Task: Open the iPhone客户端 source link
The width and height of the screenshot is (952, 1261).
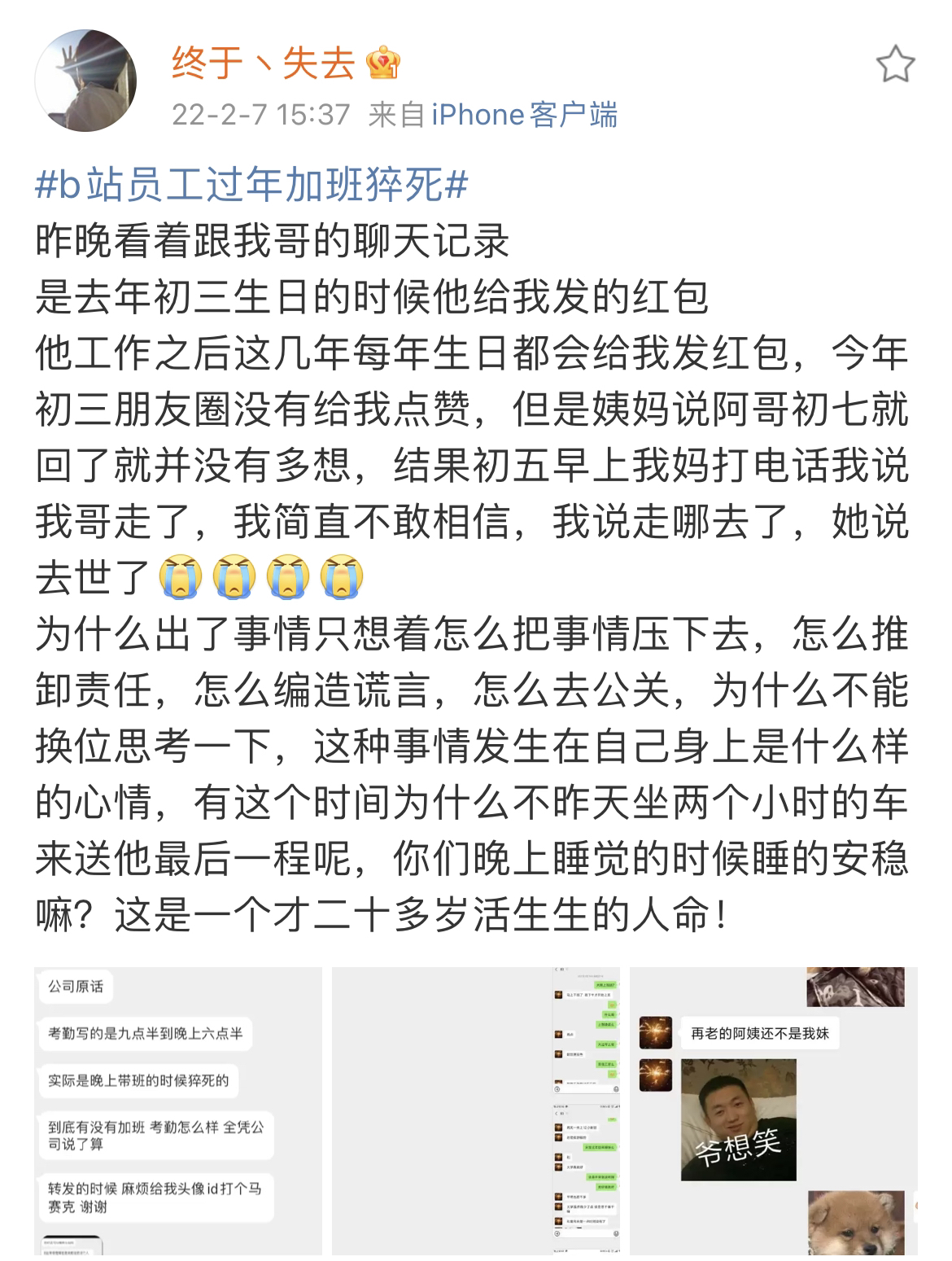Action: (x=524, y=115)
